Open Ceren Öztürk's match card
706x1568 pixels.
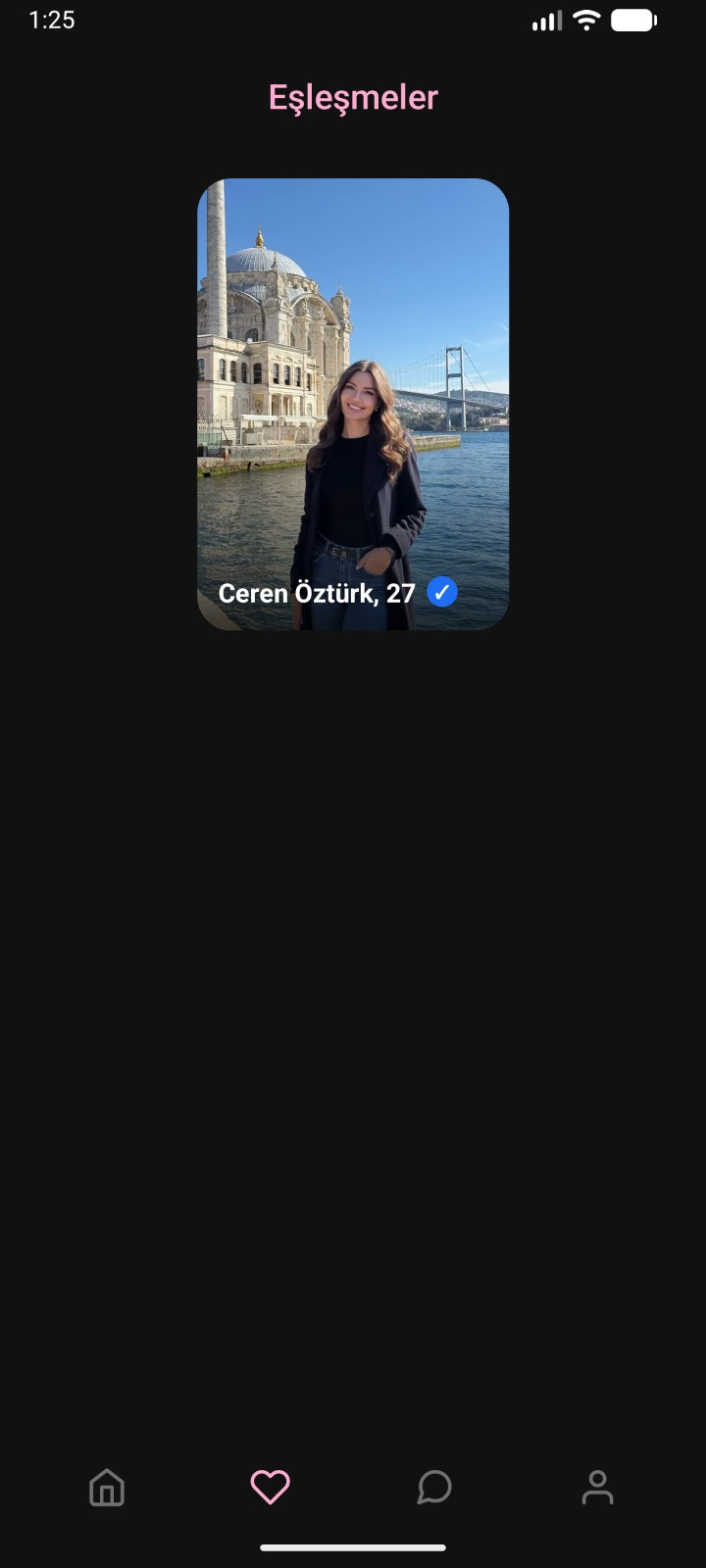353,404
